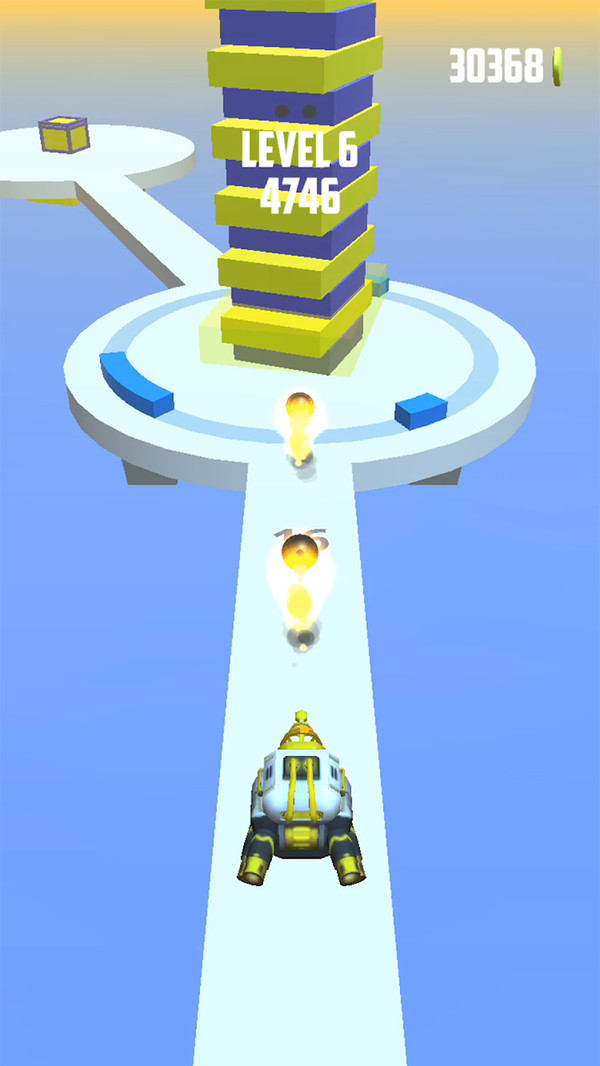
Task: Tap the cannon to fire balls
Action: coord(301,800)
